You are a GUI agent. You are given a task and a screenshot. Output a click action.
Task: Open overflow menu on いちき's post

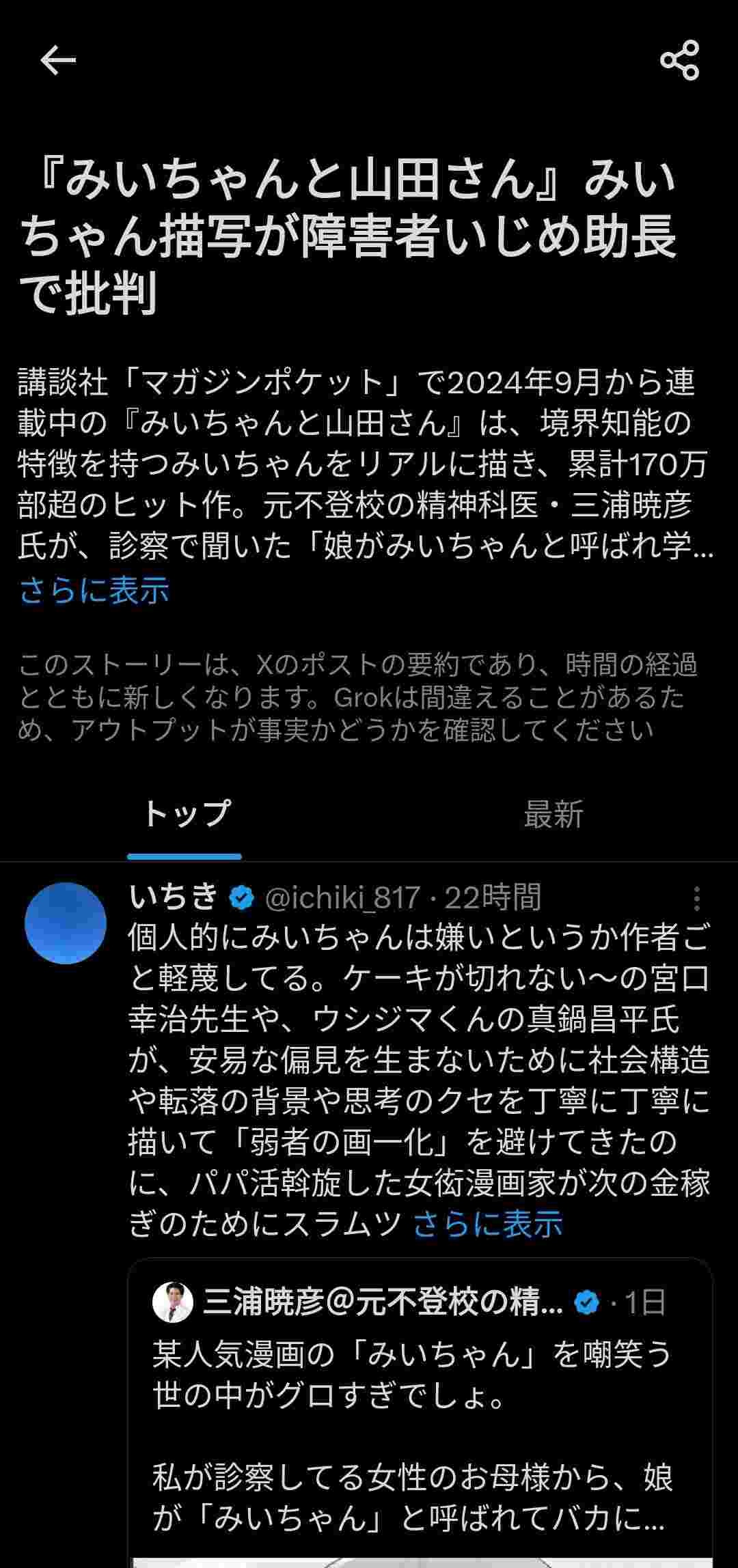696,899
